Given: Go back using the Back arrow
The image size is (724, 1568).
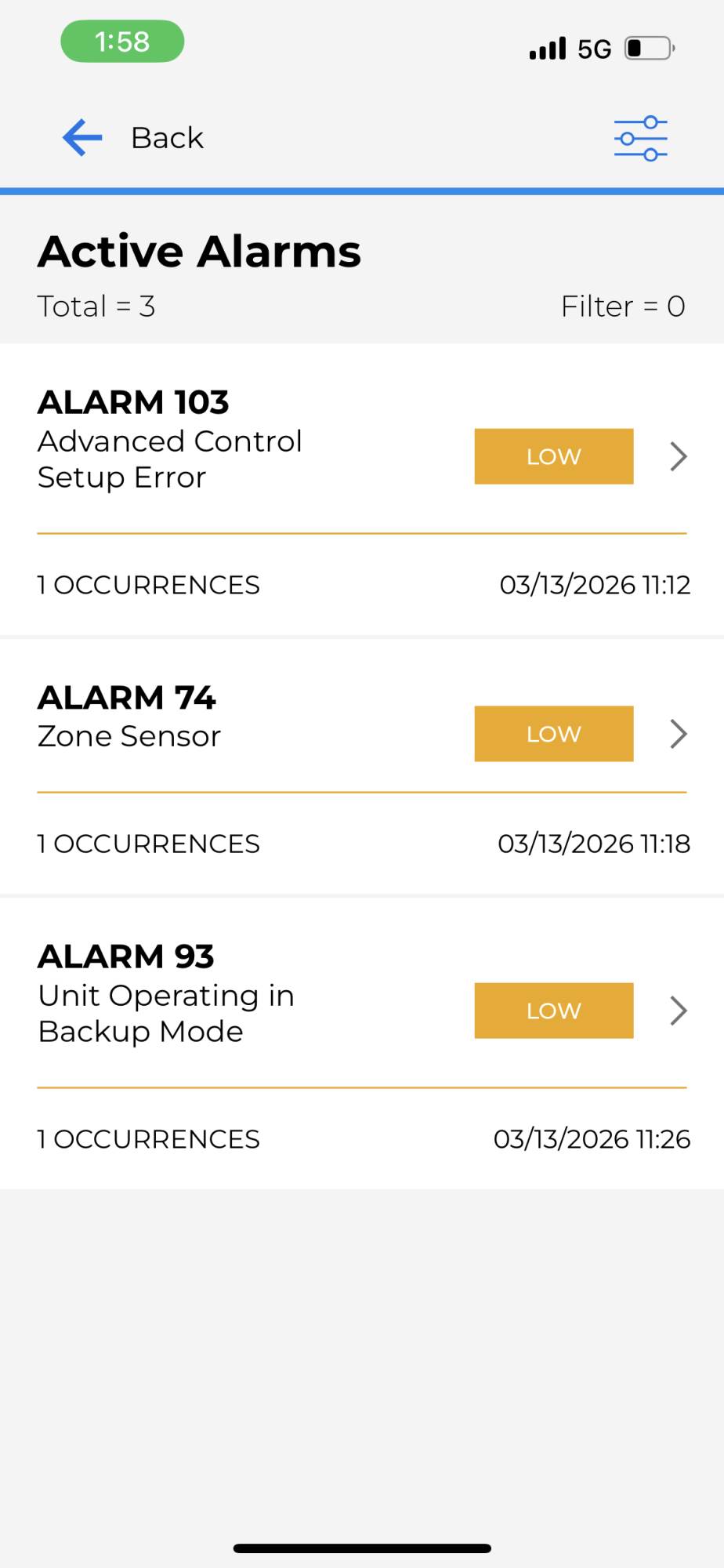Looking at the screenshot, I should coord(83,138).
